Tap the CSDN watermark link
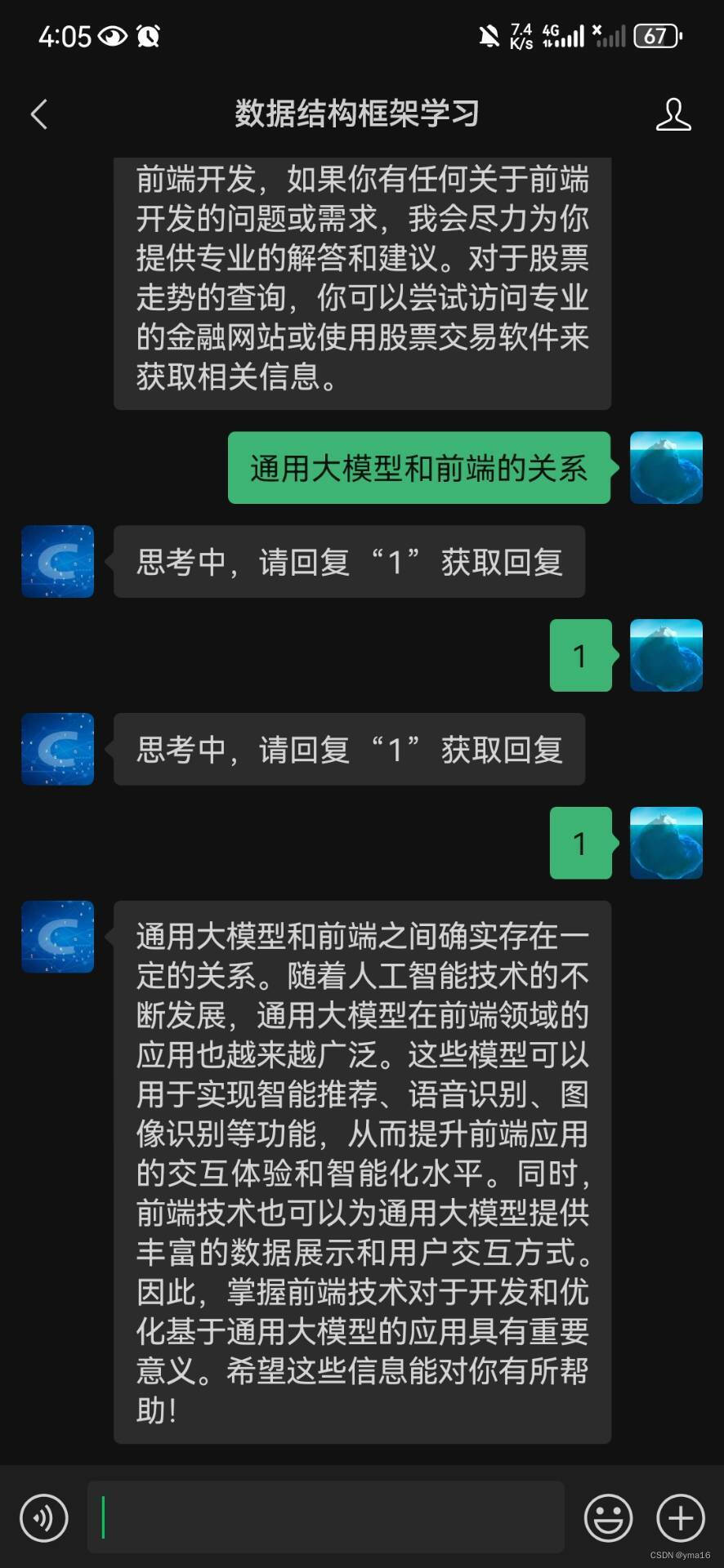 (x=680, y=1553)
